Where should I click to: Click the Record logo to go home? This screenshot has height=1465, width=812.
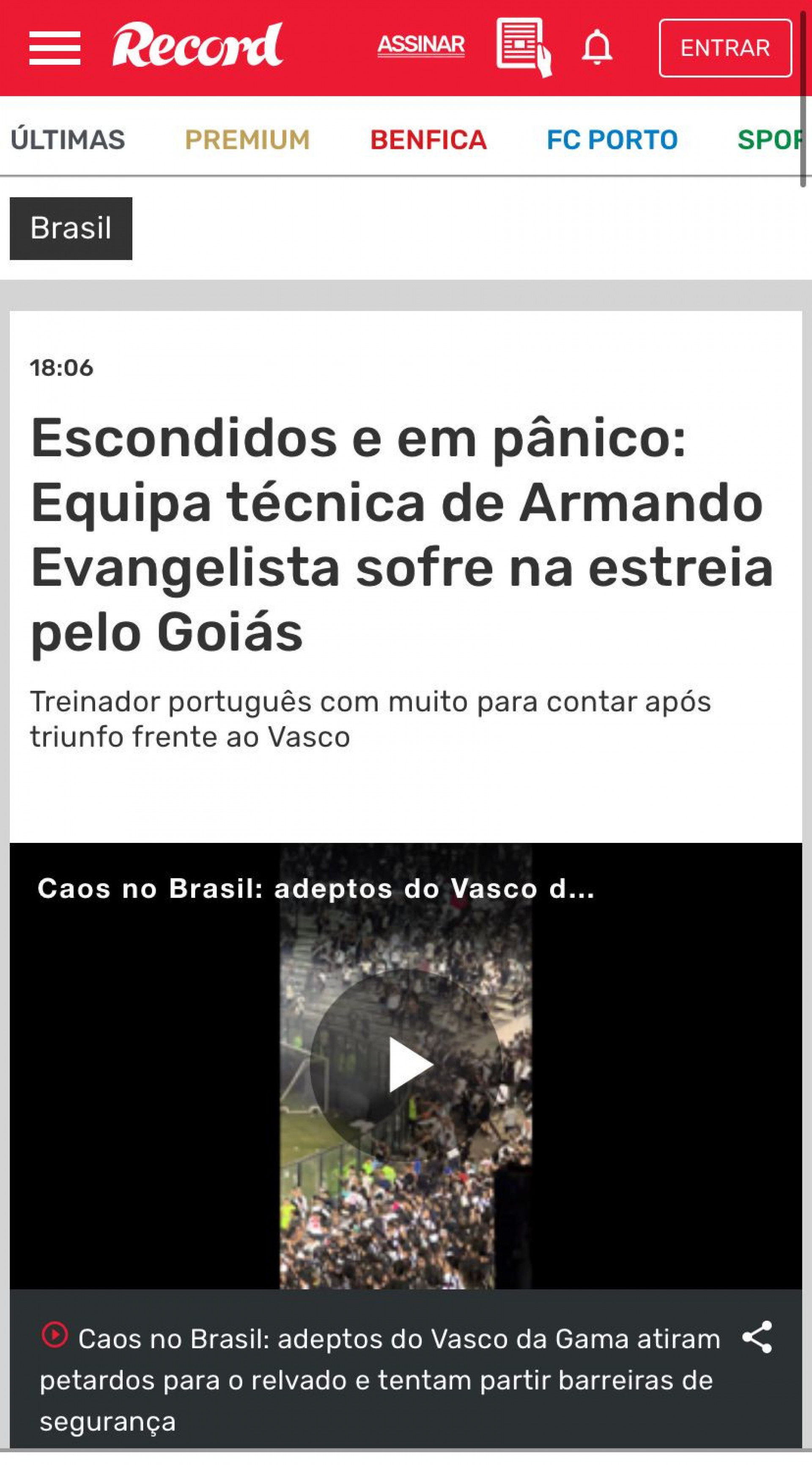[196, 46]
